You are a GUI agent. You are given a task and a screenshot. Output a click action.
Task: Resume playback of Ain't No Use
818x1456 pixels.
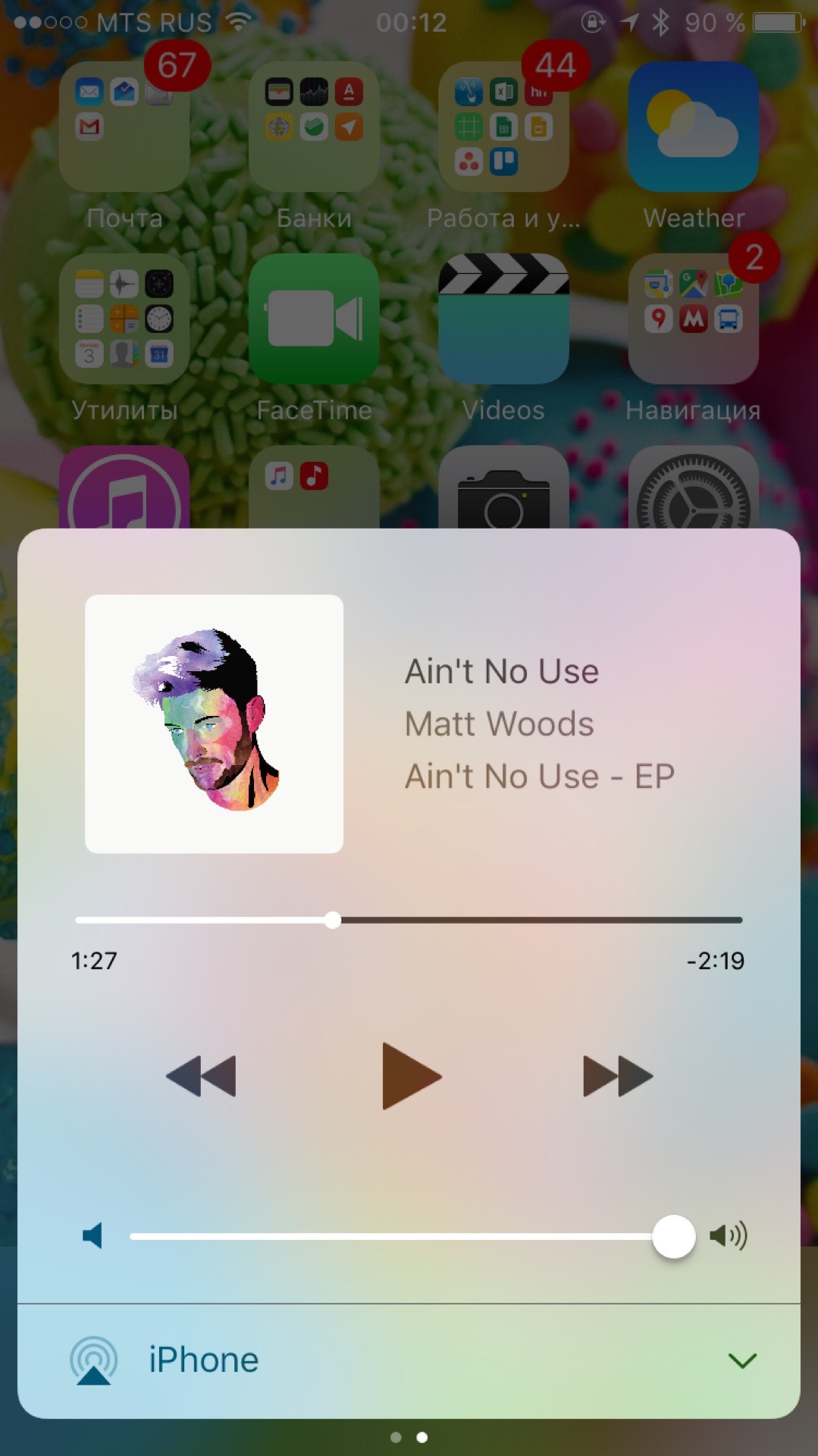[x=410, y=1076]
